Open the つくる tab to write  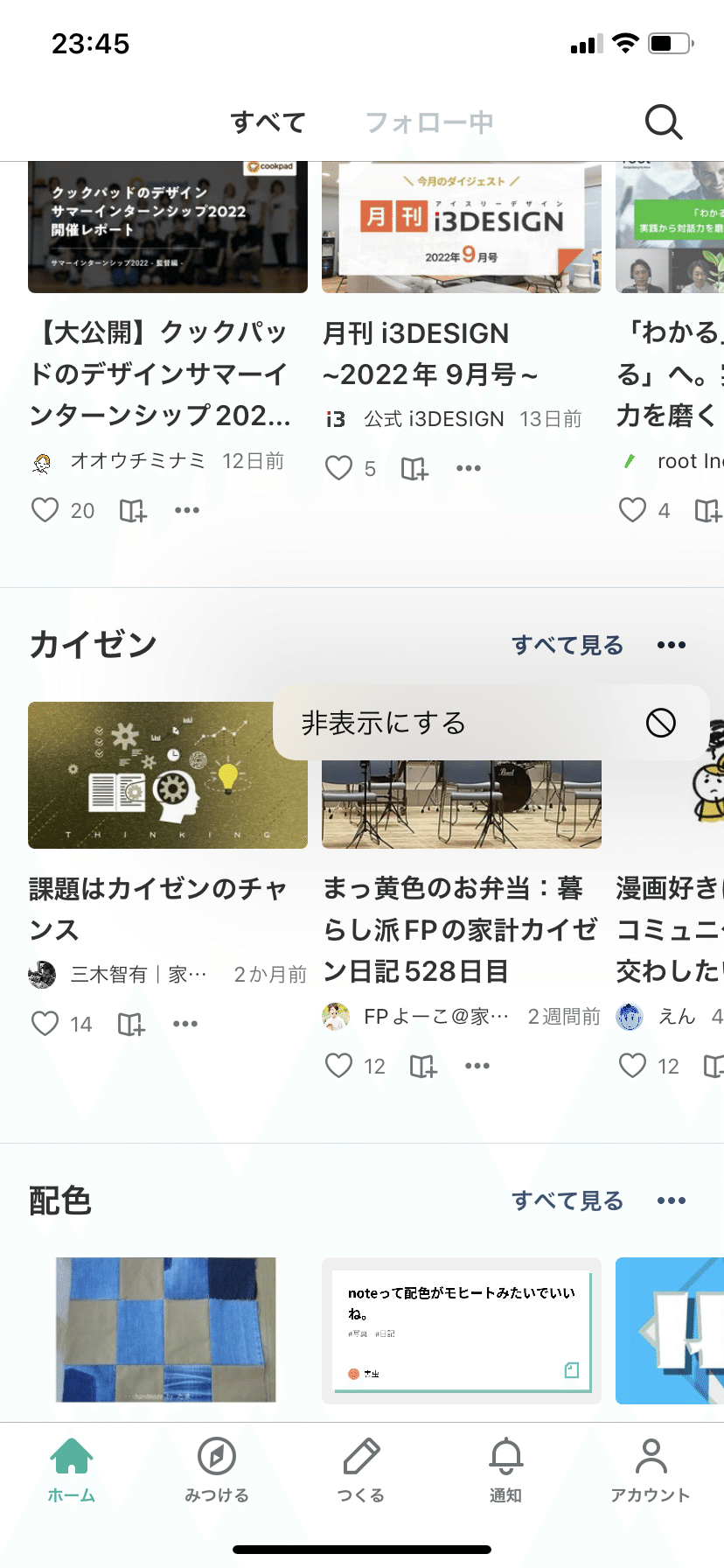pos(361,1470)
